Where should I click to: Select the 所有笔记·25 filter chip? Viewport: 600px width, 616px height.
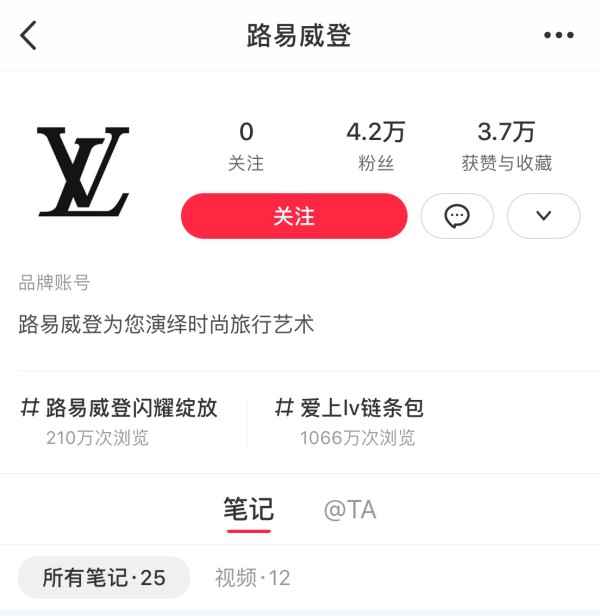[103, 577]
